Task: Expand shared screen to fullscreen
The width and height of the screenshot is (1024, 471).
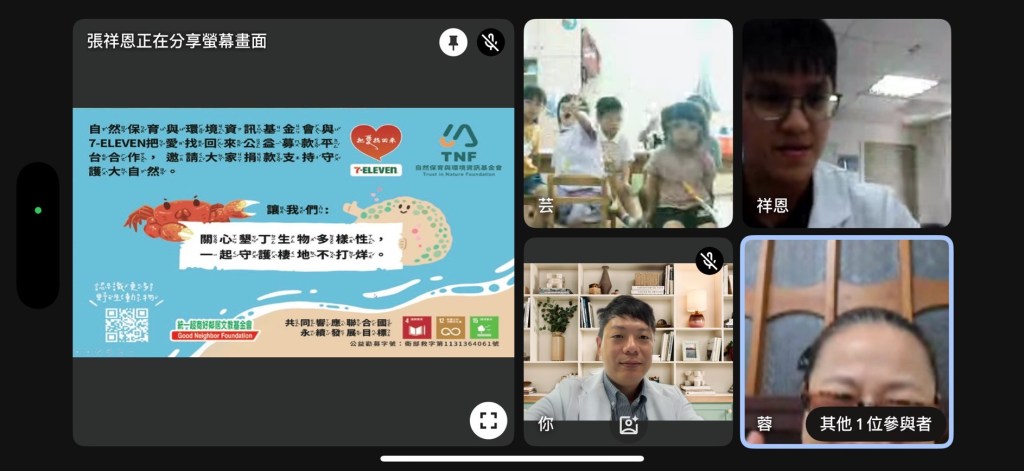Action: click(x=488, y=420)
